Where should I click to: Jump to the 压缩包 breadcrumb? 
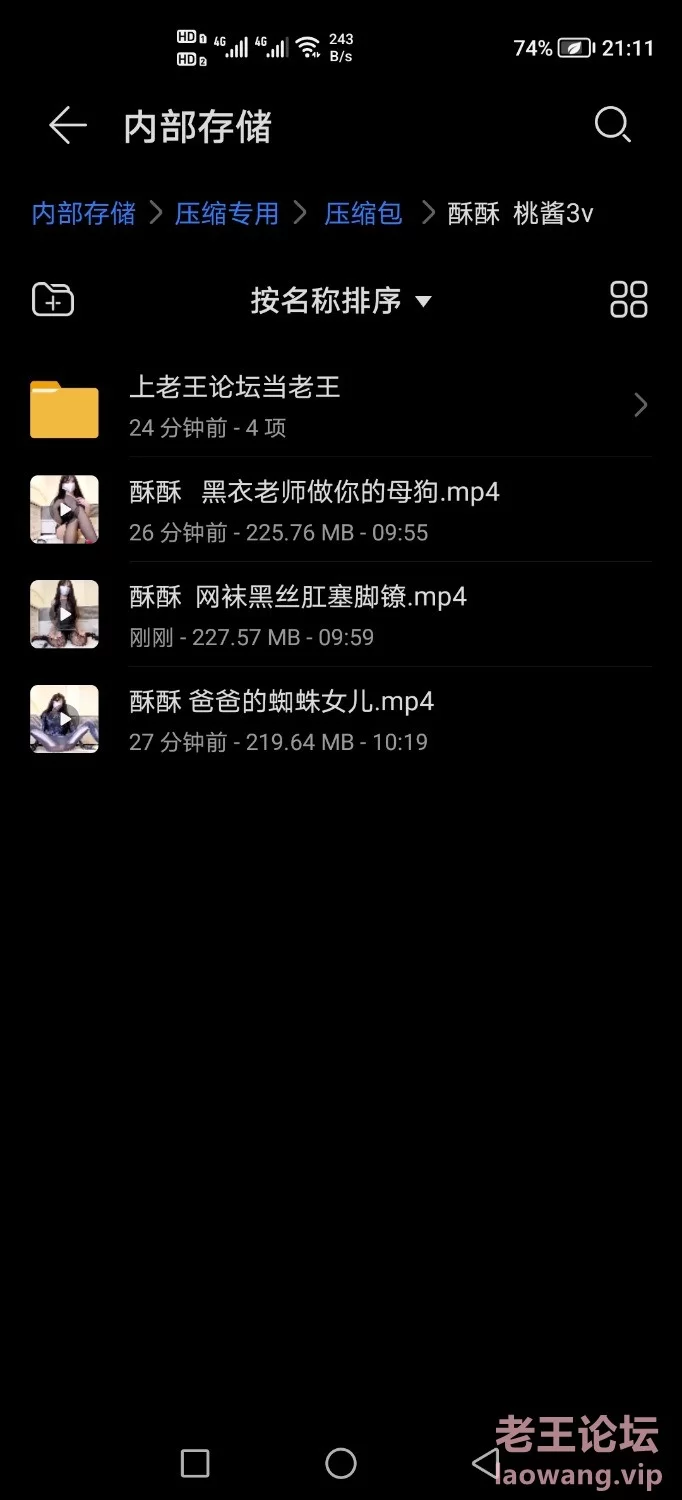click(x=363, y=213)
